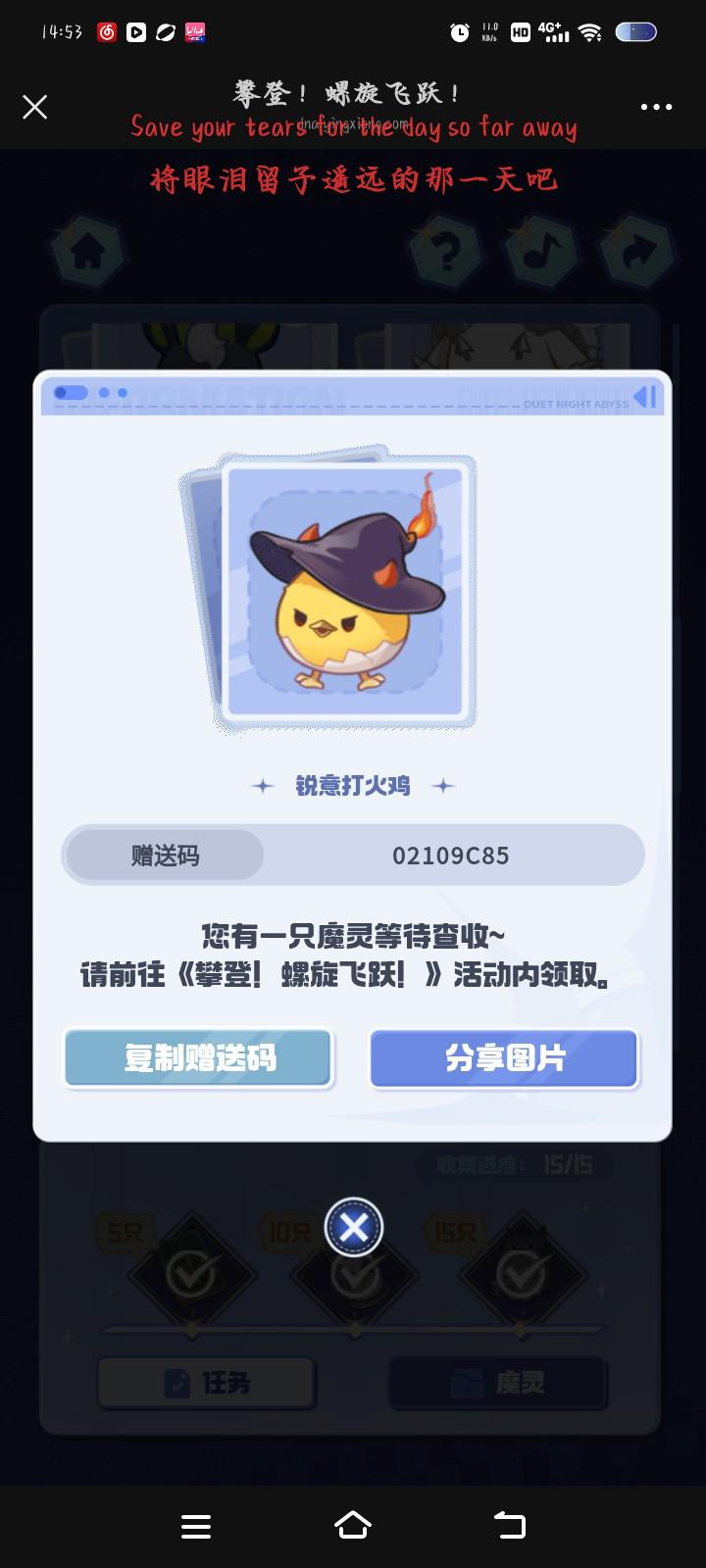706x1568 pixels.
Task: Close the webview with the X icon
Action: click(x=35, y=107)
